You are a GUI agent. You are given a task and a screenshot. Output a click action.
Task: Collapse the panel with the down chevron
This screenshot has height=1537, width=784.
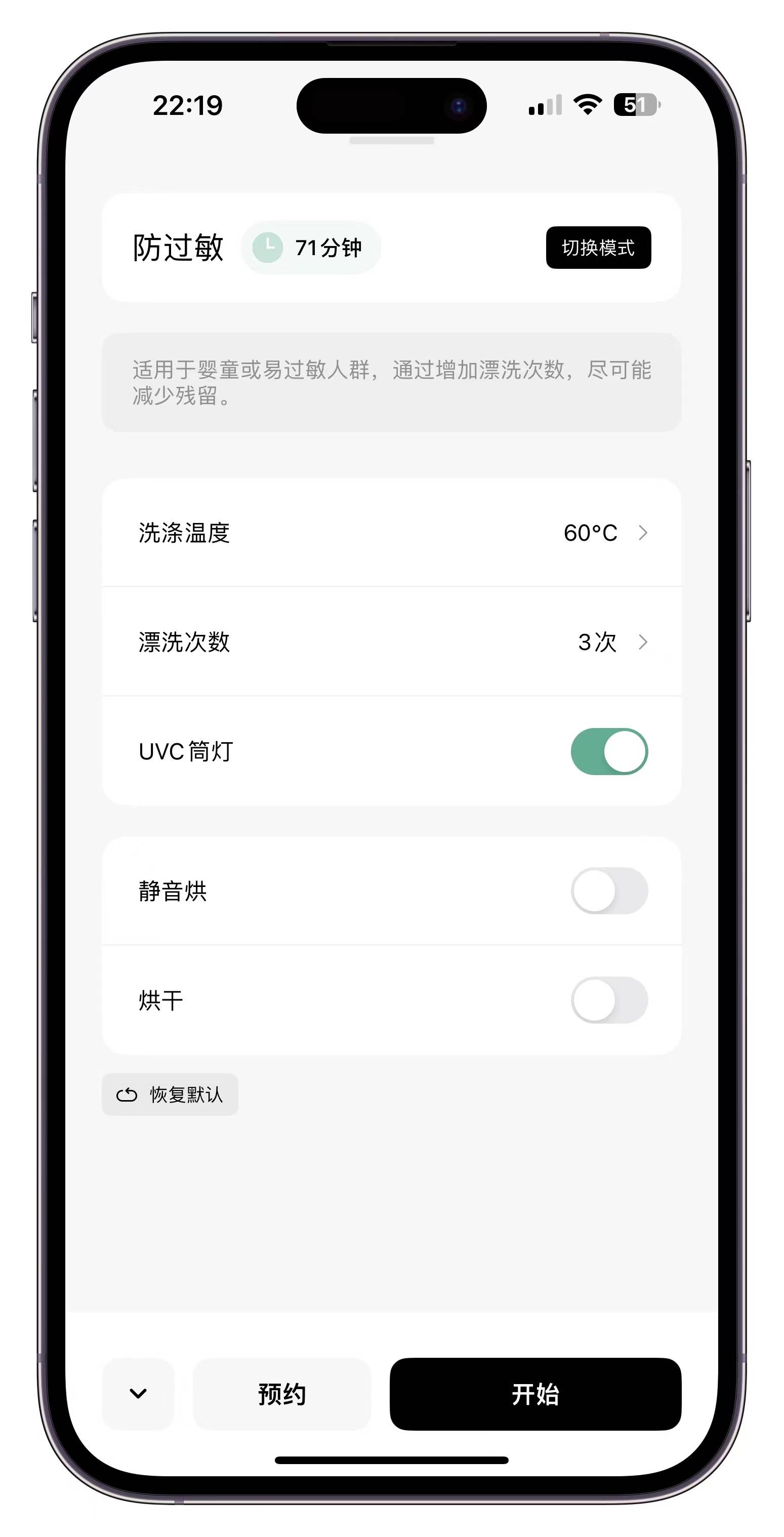point(138,1394)
